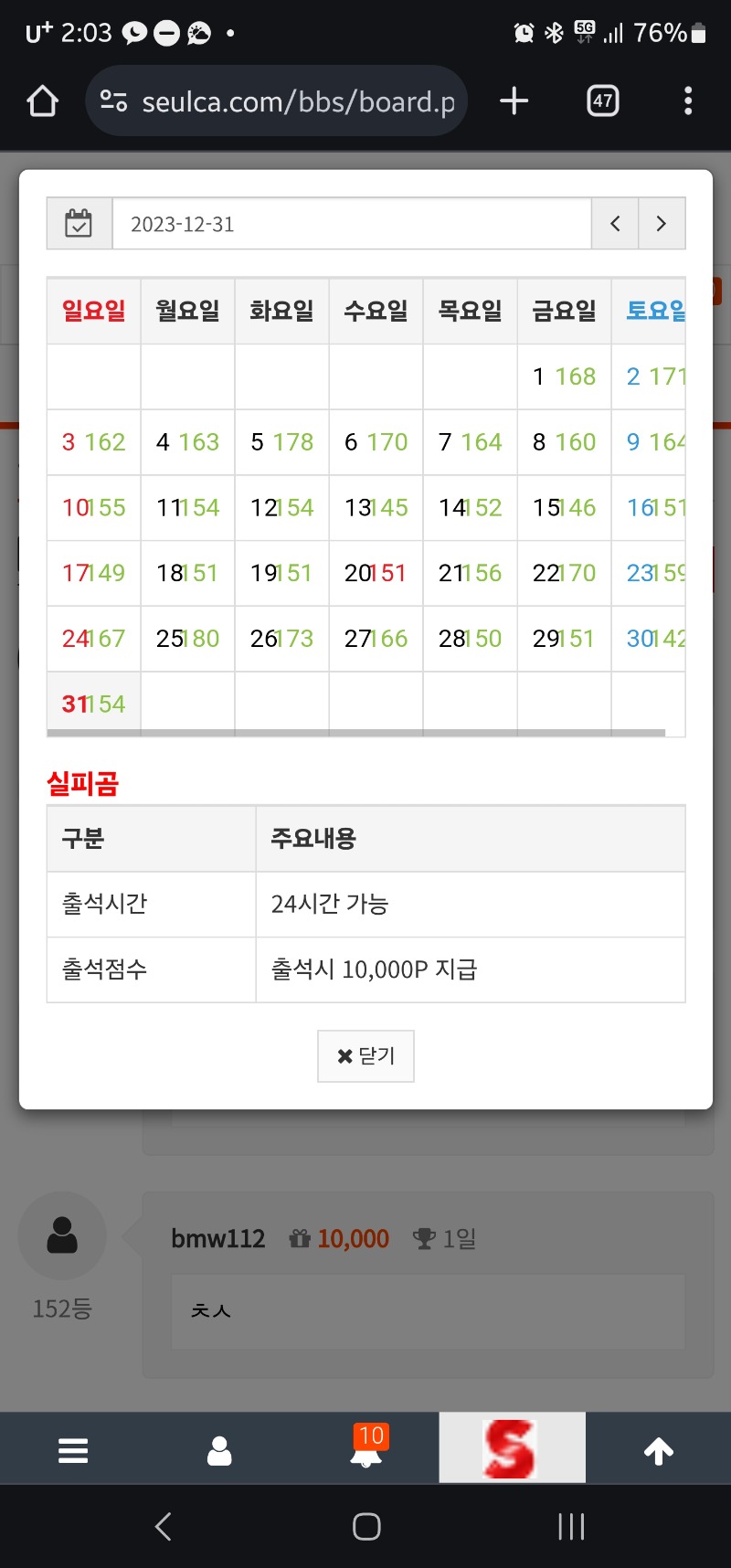731x1568 pixels.
Task: Open the tab switcher showing 47
Action: click(x=603, y=101)
